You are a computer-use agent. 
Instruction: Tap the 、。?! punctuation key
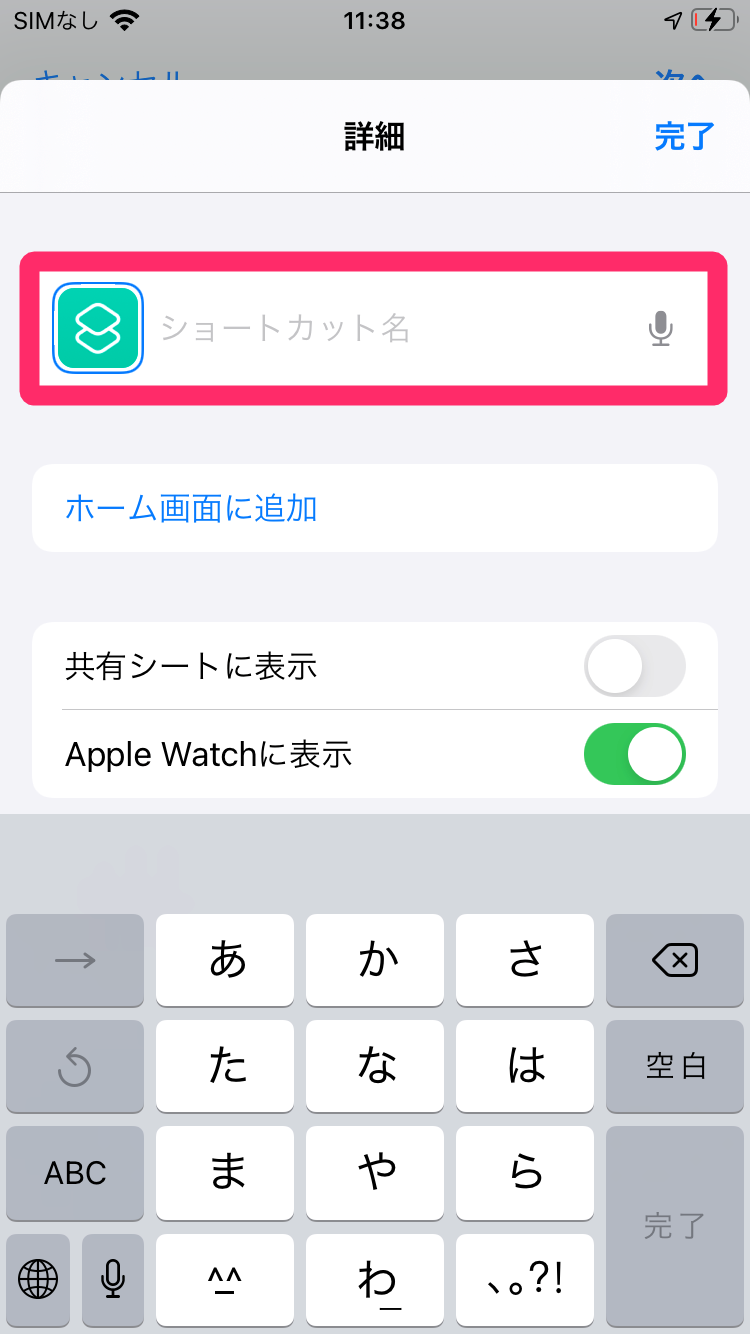(525, 1281)
